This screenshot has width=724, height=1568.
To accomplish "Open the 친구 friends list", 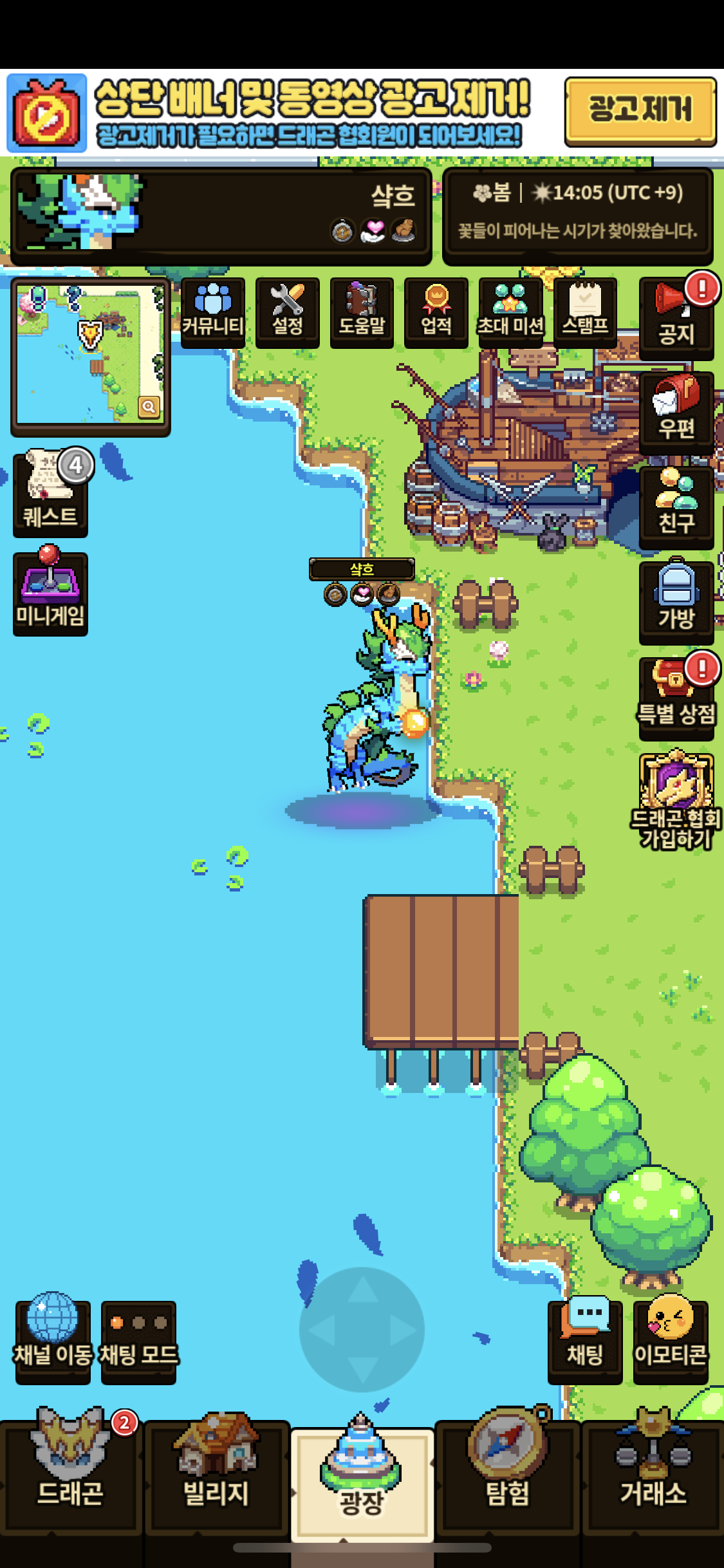I will point(676,507).
